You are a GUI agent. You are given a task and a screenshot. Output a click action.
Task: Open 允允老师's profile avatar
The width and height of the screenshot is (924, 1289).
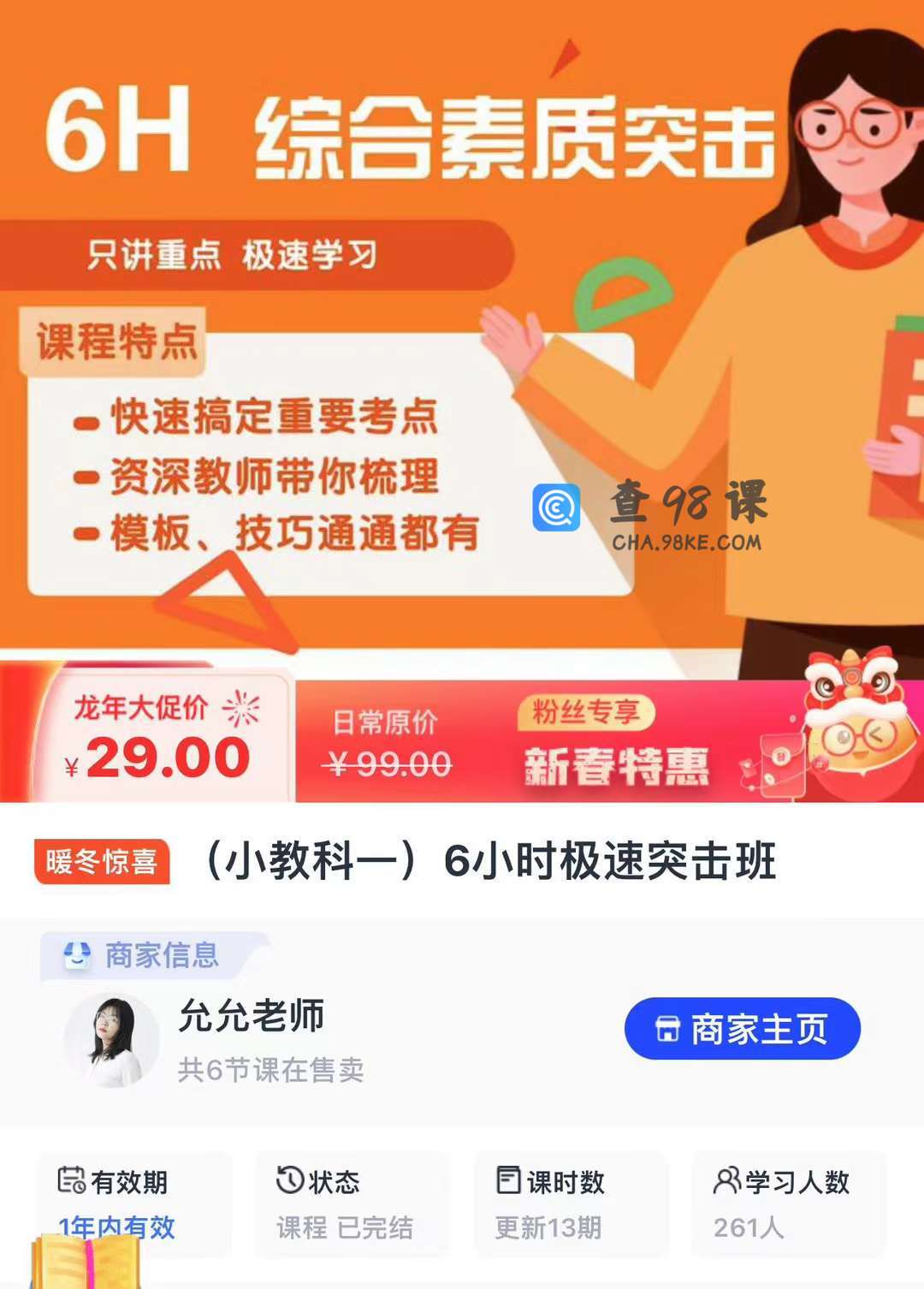[x=112, y=1041]
